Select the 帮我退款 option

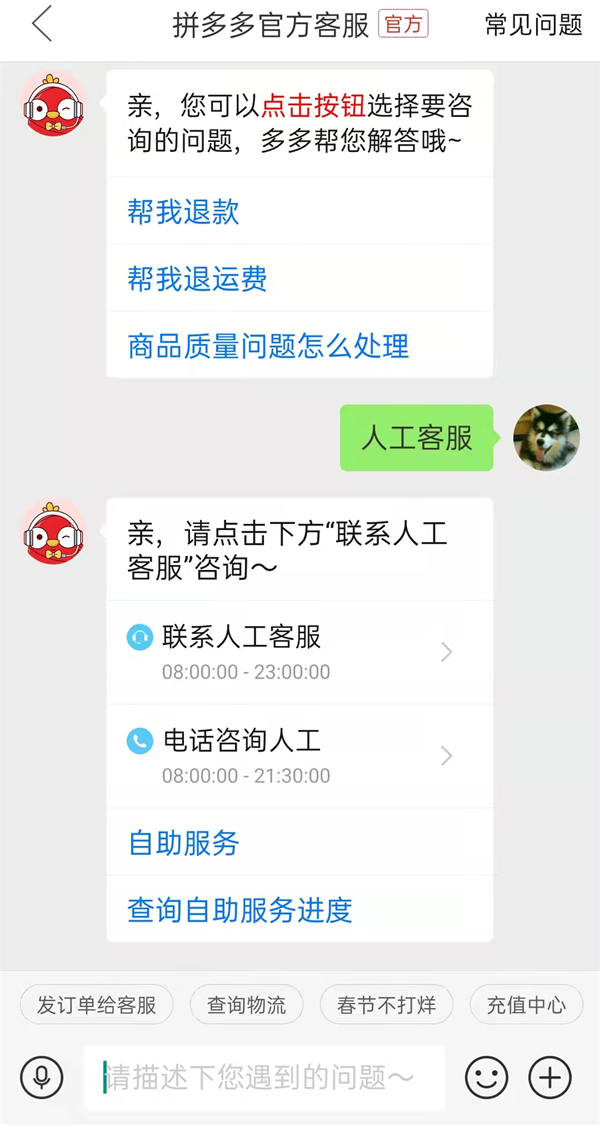pos(184,212)
